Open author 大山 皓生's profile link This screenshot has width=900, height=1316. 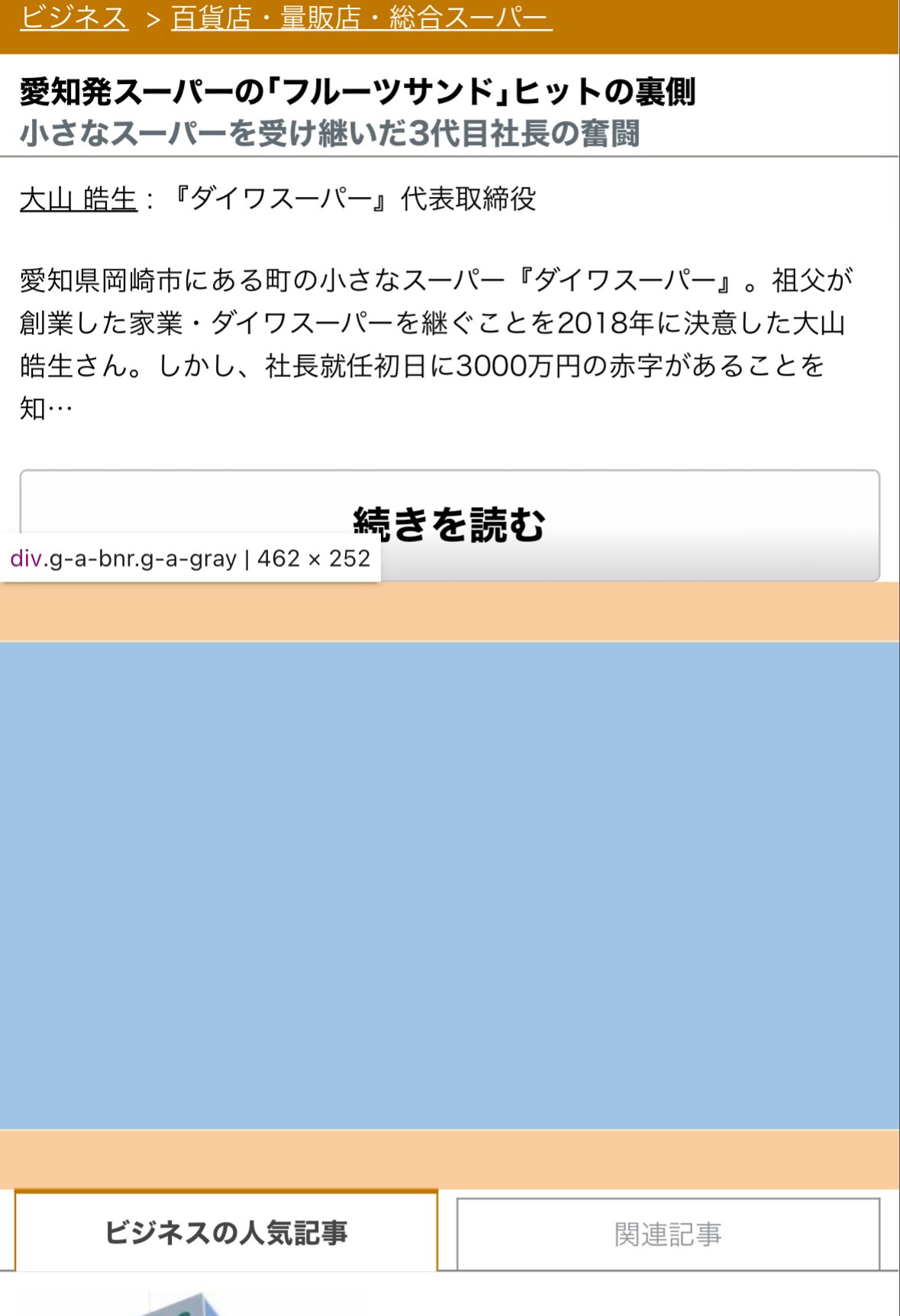[78, 199]
